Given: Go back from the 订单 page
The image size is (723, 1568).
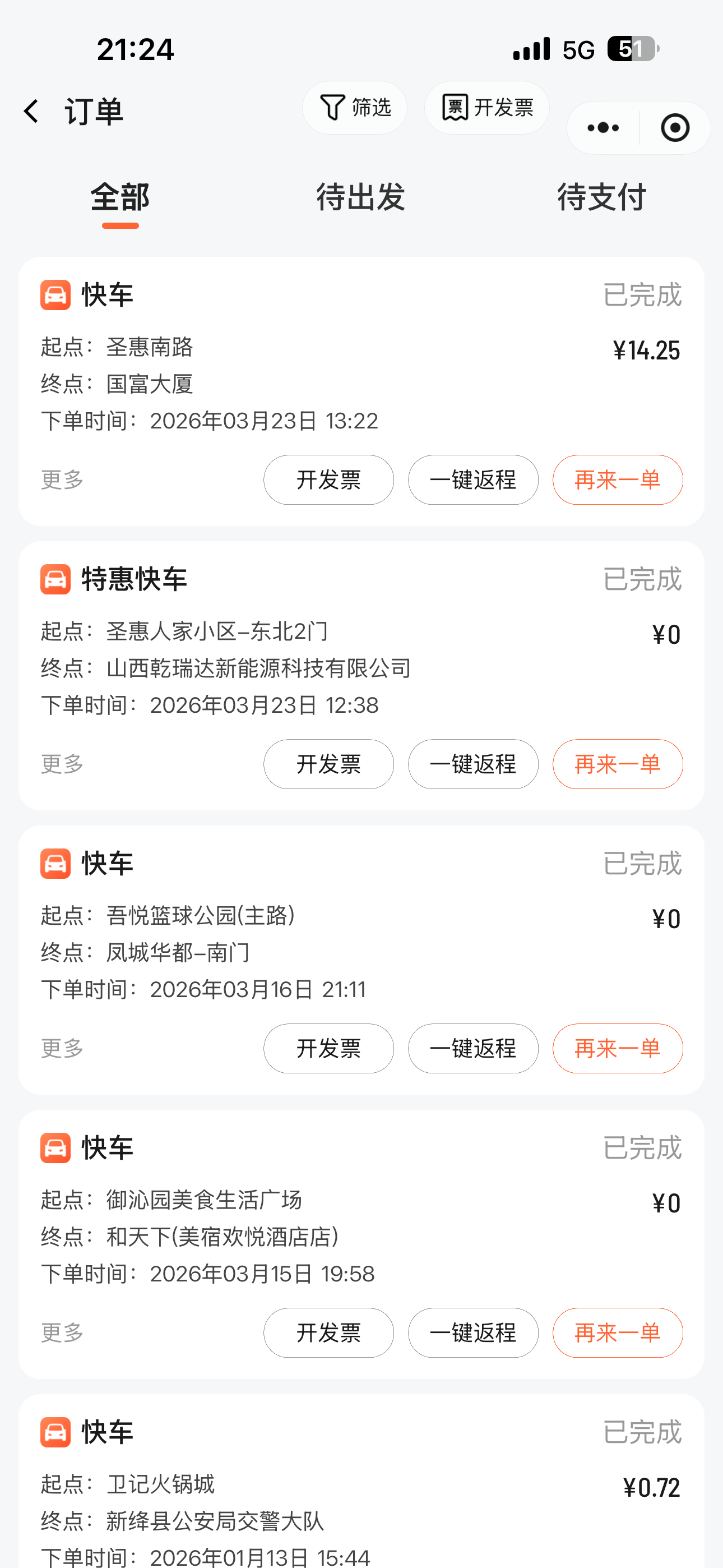Looking at the screenshot, I should 31,112.
